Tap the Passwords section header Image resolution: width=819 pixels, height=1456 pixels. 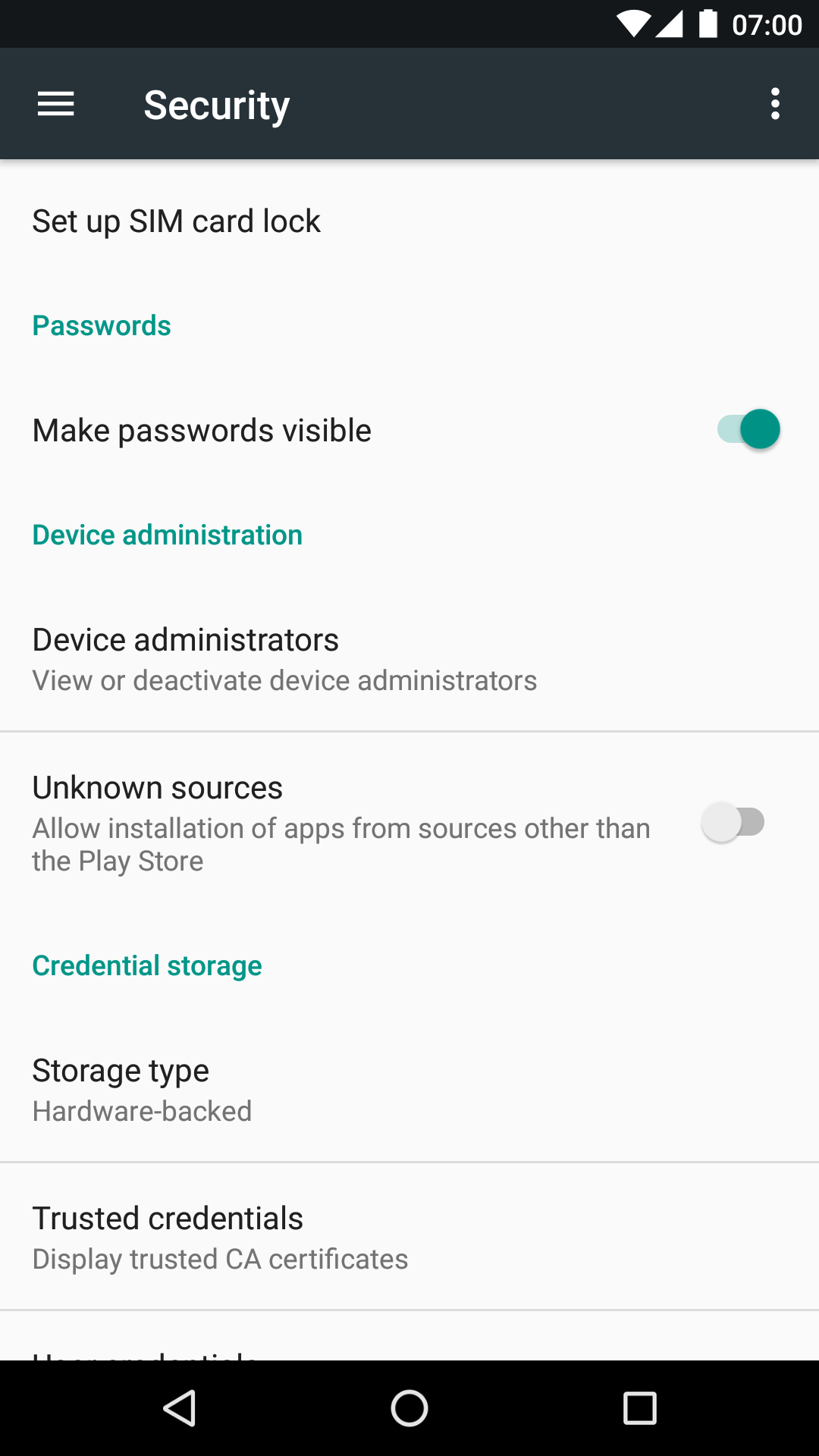(101, 325)
